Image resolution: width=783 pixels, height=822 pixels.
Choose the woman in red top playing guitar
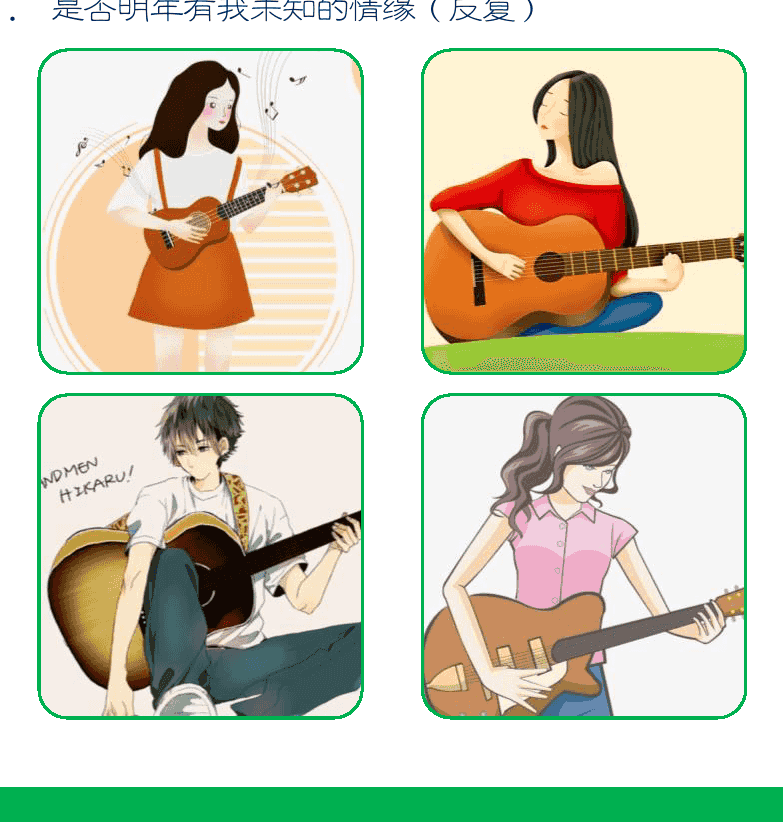[x=583, y=211]
